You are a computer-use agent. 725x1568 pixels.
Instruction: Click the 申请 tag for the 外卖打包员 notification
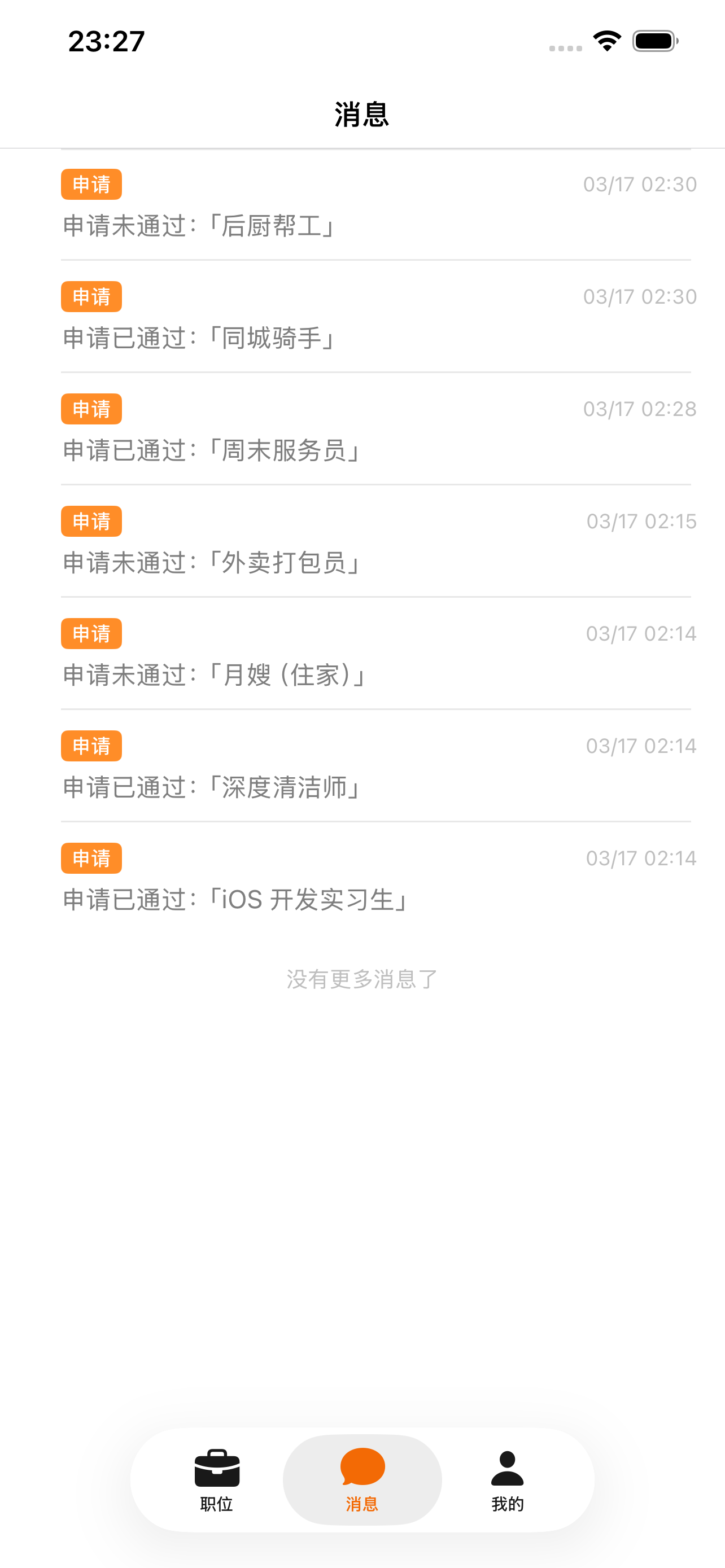[x=91, y=521]
